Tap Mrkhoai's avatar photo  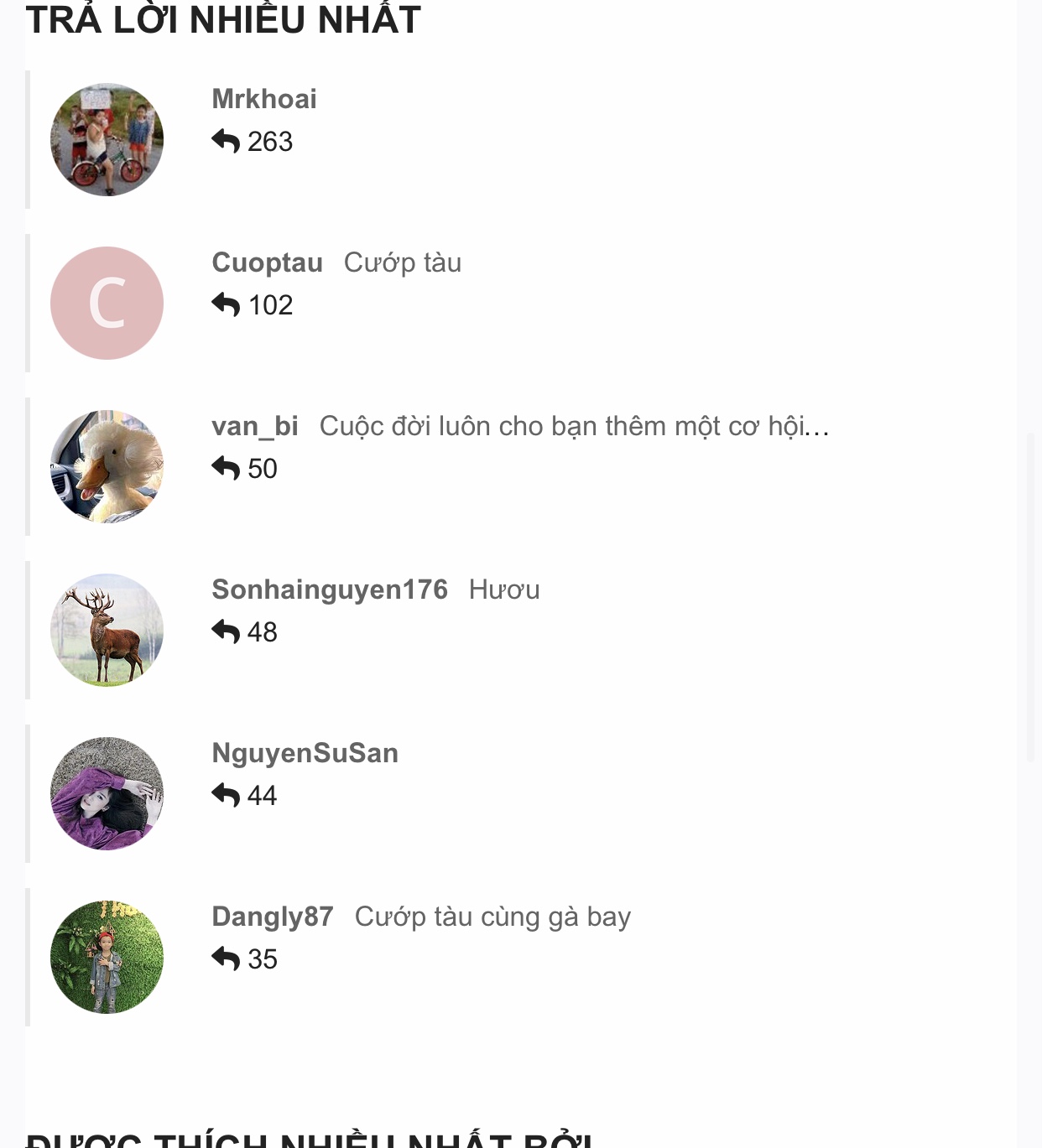[x=107, y=139]
